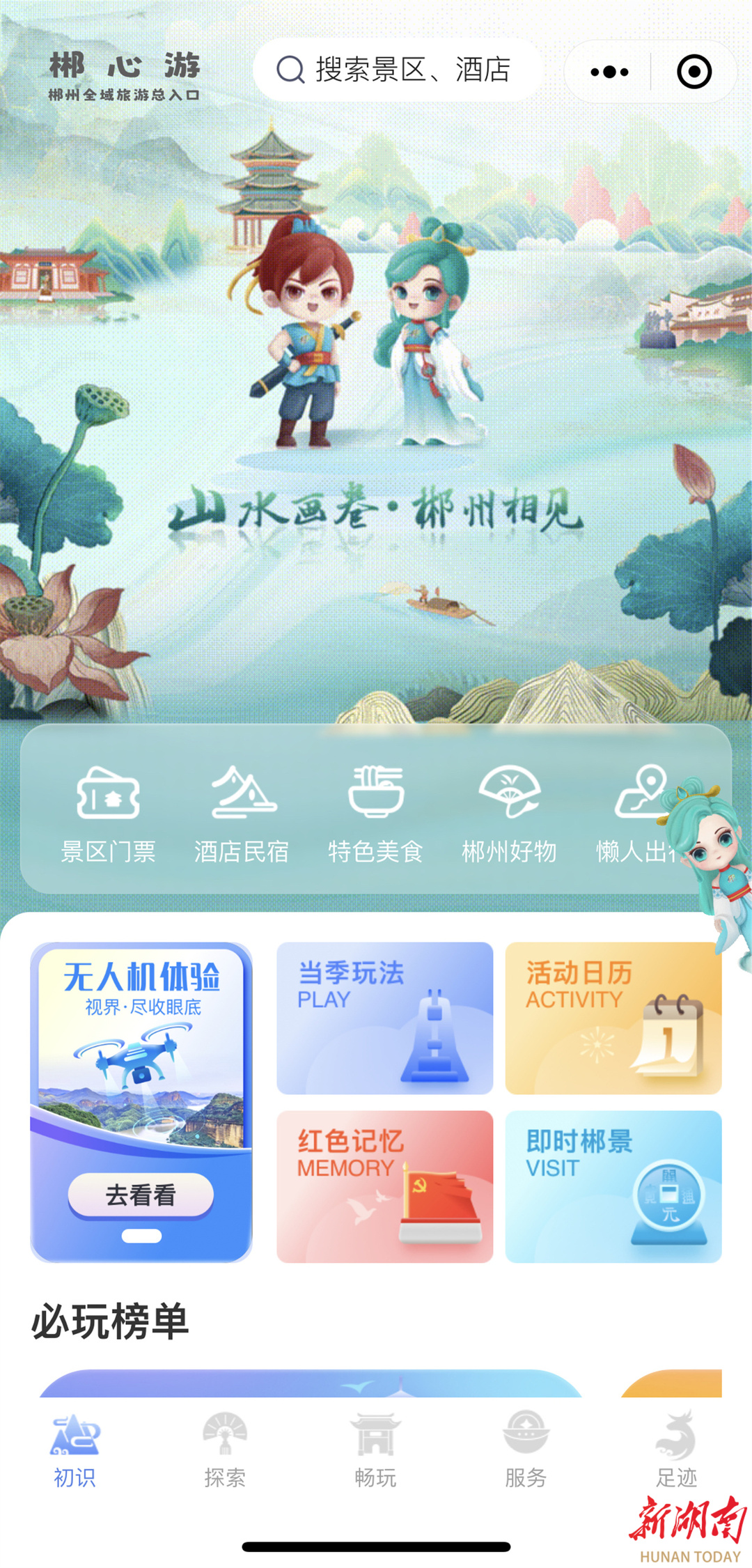The width and height of the screenshot is (752, 1568).
Task: Open the mini program more options menu
Action: coord(609,72)
